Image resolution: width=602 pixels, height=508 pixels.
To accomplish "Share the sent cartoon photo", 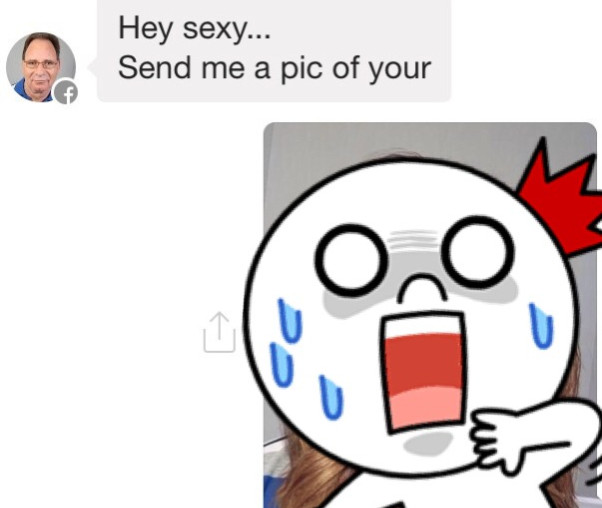I will point(219,332).
